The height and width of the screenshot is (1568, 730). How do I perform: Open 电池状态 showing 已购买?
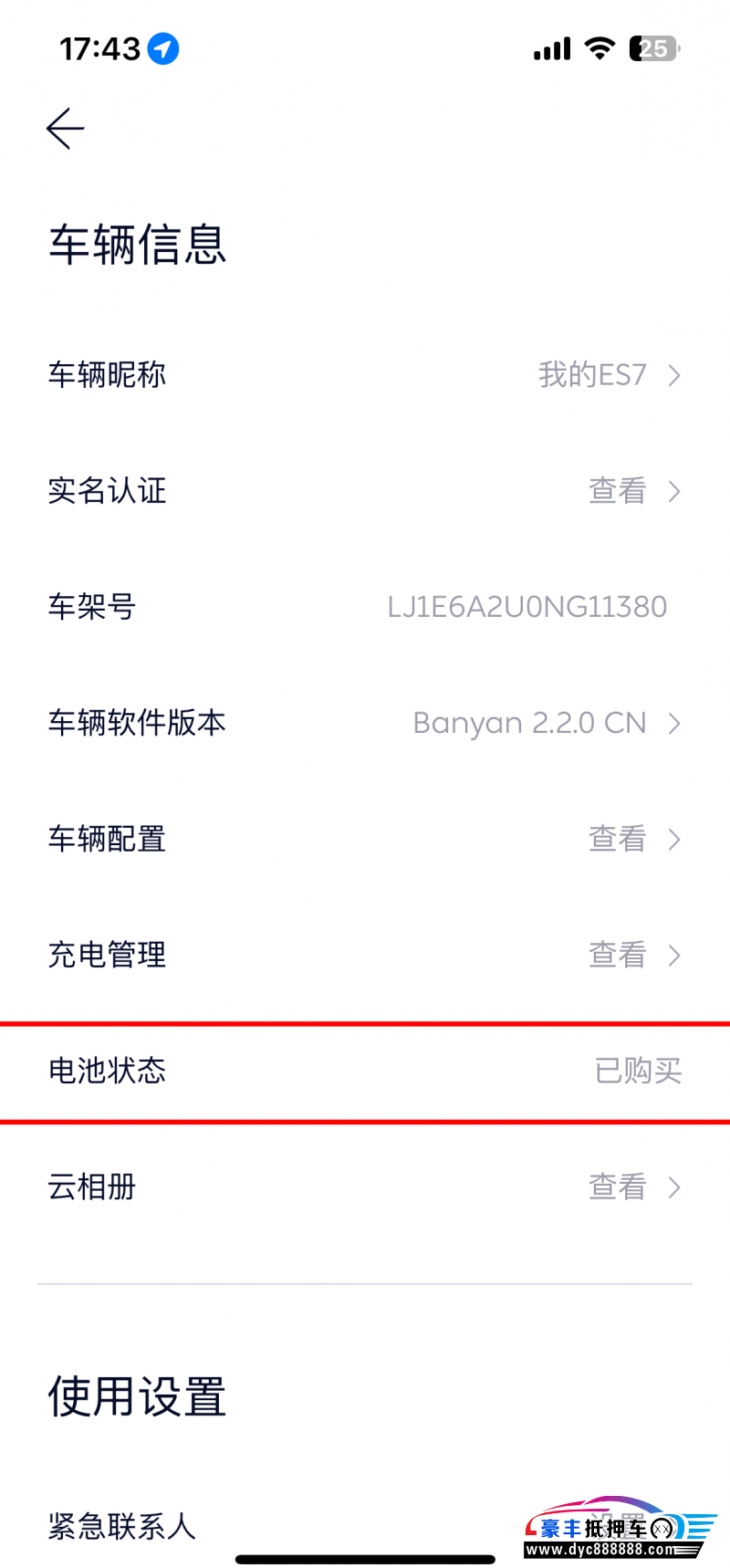365,1071
